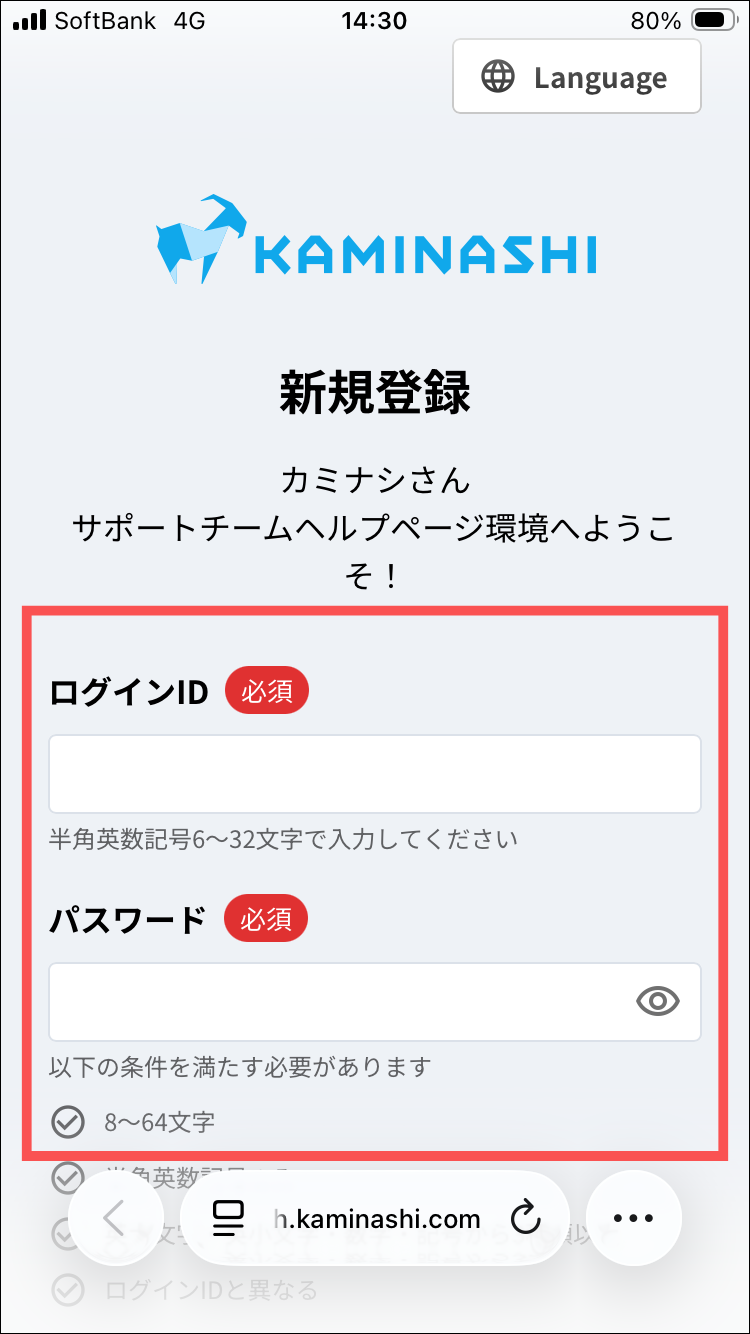
Task: Reload the page in the browser
Action: [525, 1218]
